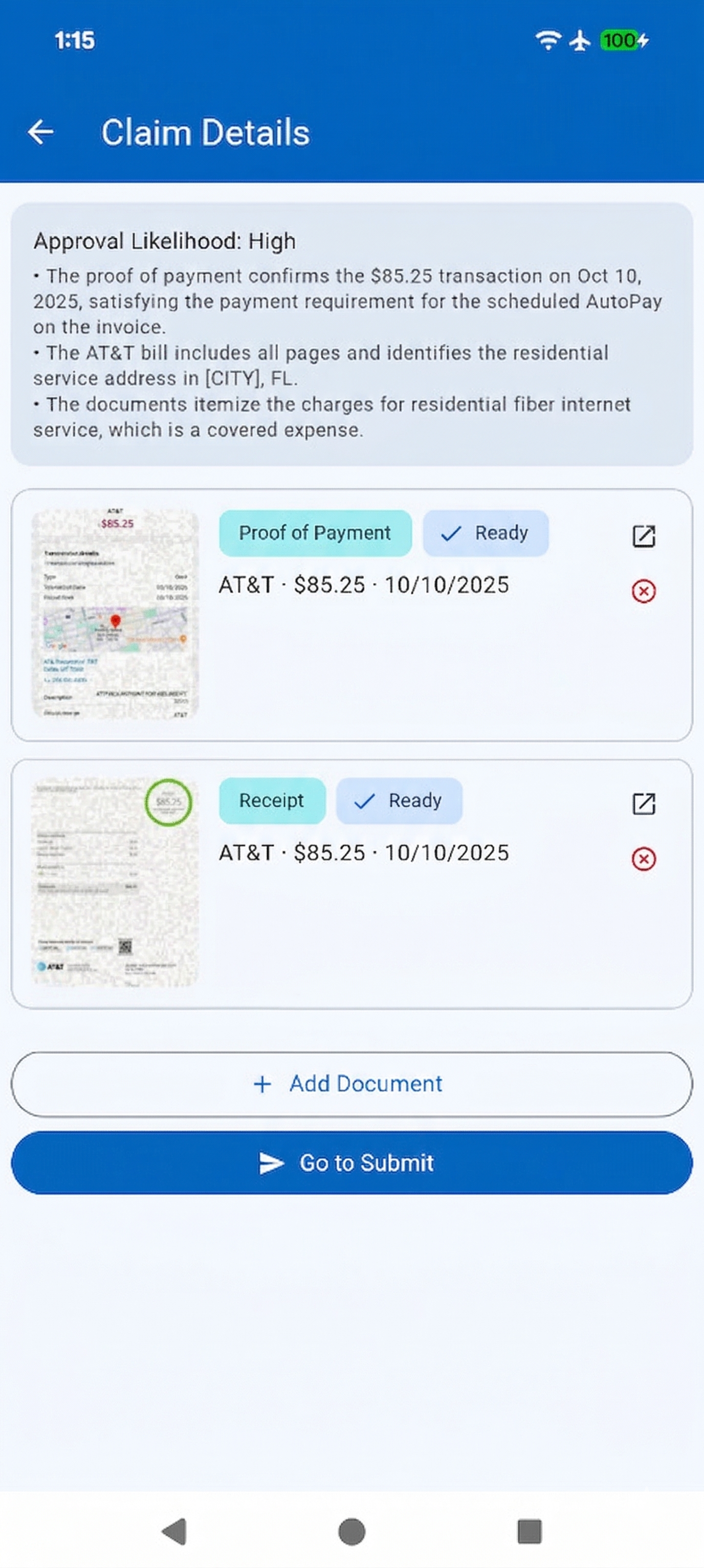Go back from Claim Details

[x=41, y=132]
